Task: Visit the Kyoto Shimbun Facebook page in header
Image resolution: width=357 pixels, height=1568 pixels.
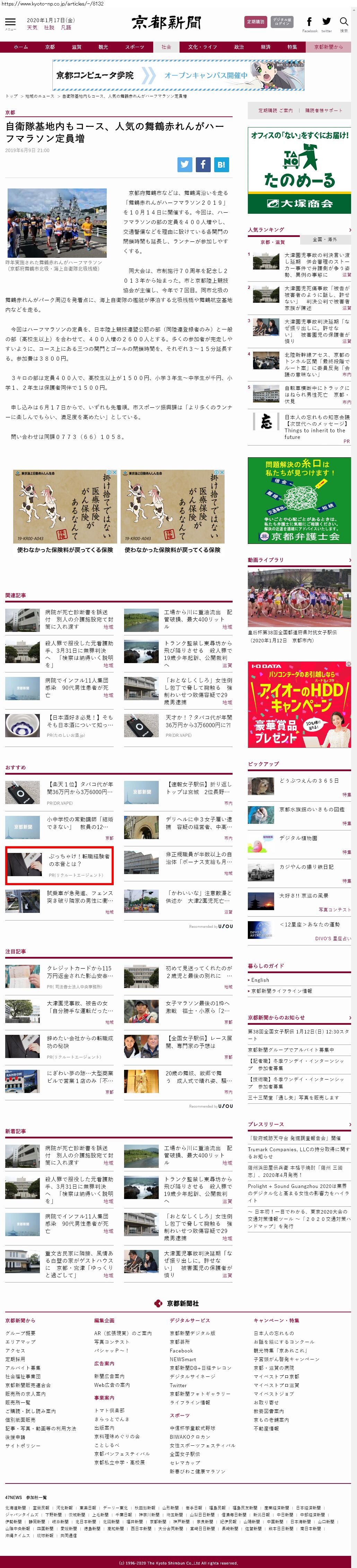Action: (x=310, y=24)
